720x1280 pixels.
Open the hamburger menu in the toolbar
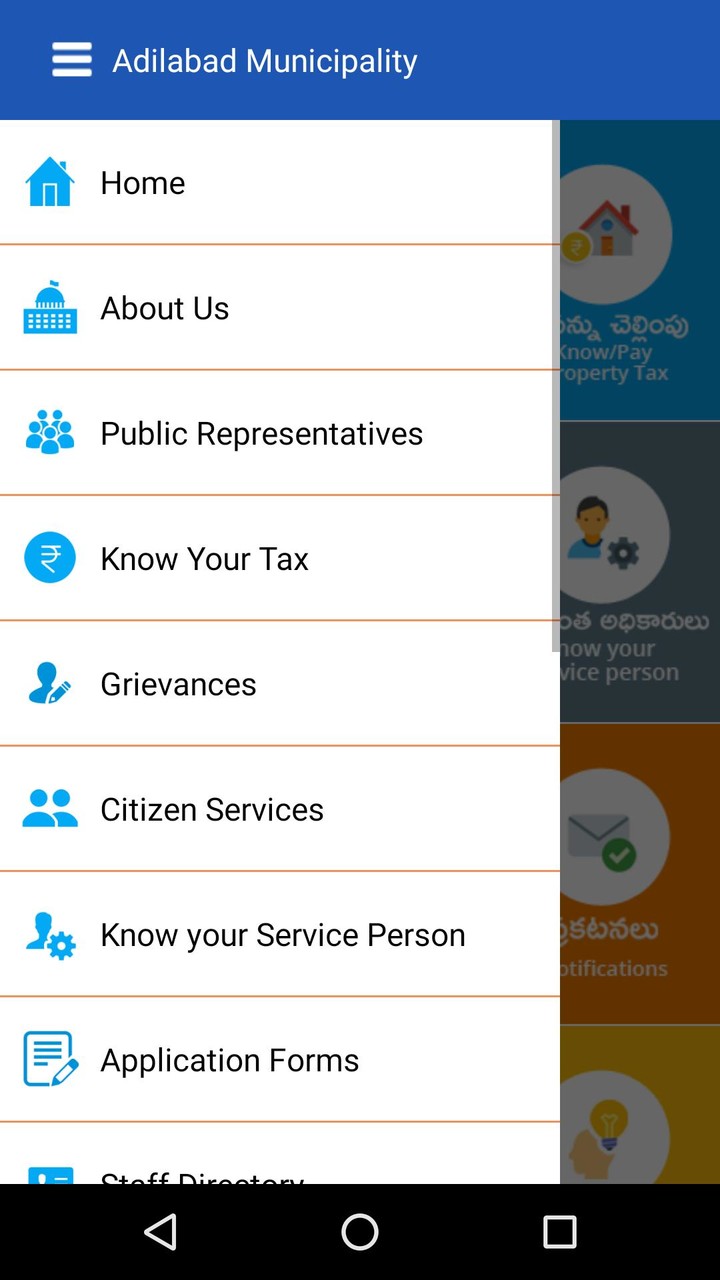pos(71,60)
